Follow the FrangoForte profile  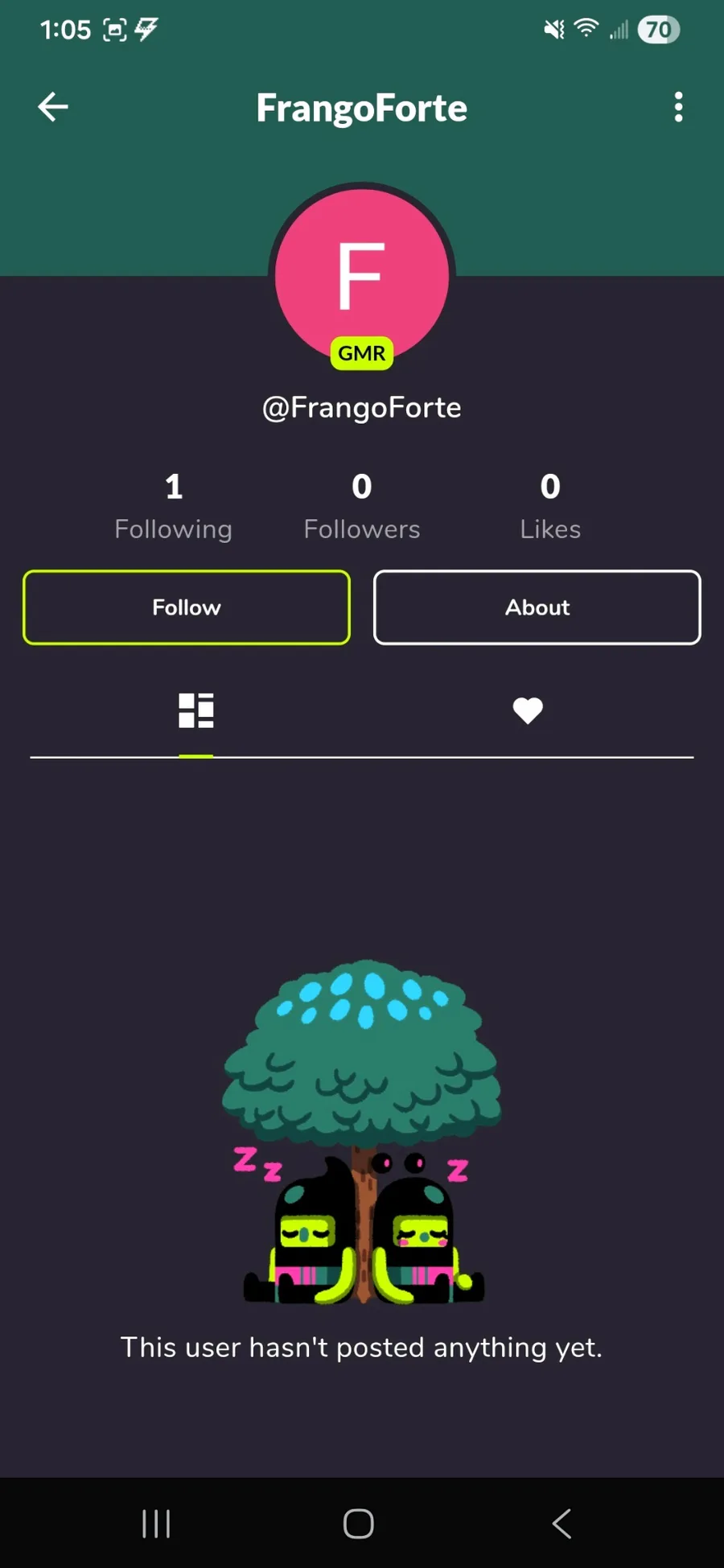point(187,607)
